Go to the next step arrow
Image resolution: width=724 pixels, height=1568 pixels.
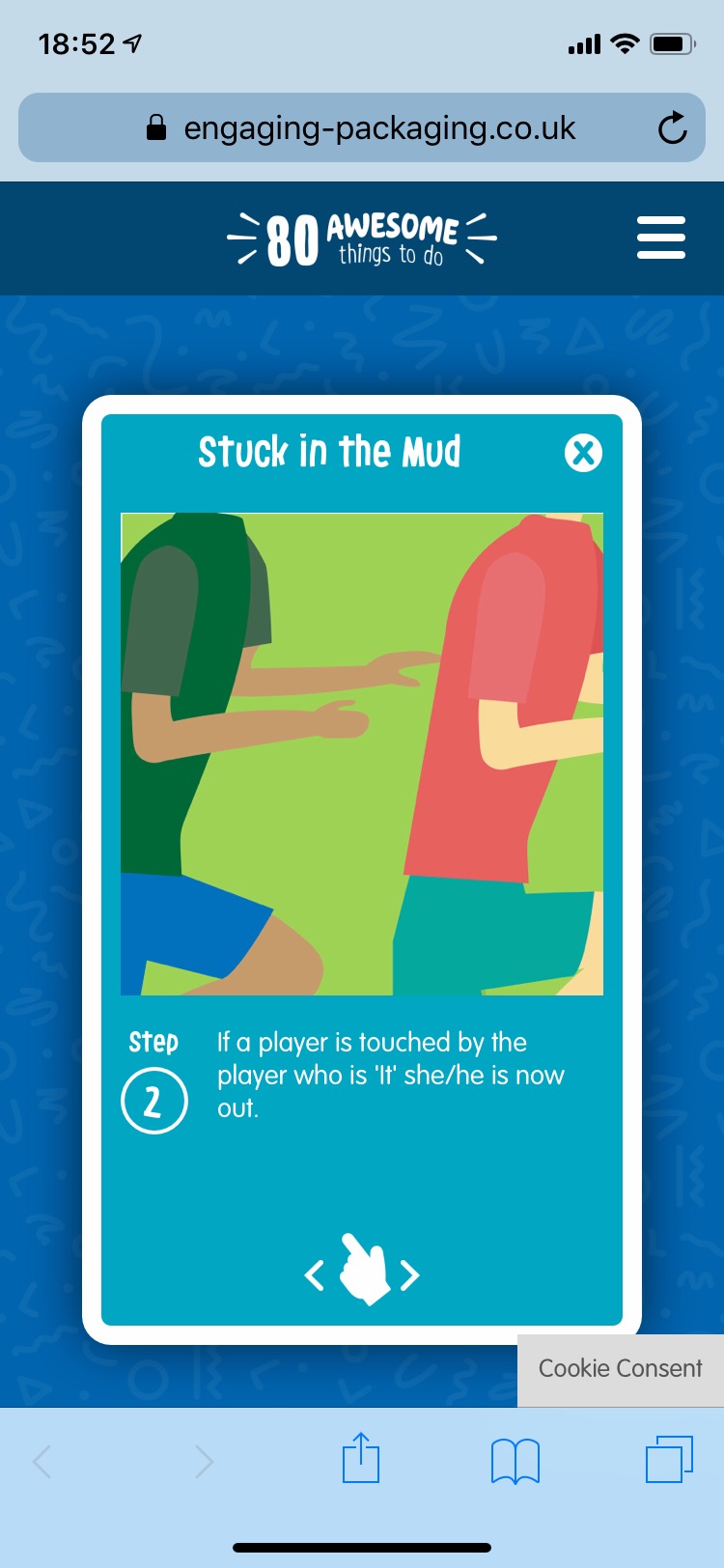coord(410,1275)
